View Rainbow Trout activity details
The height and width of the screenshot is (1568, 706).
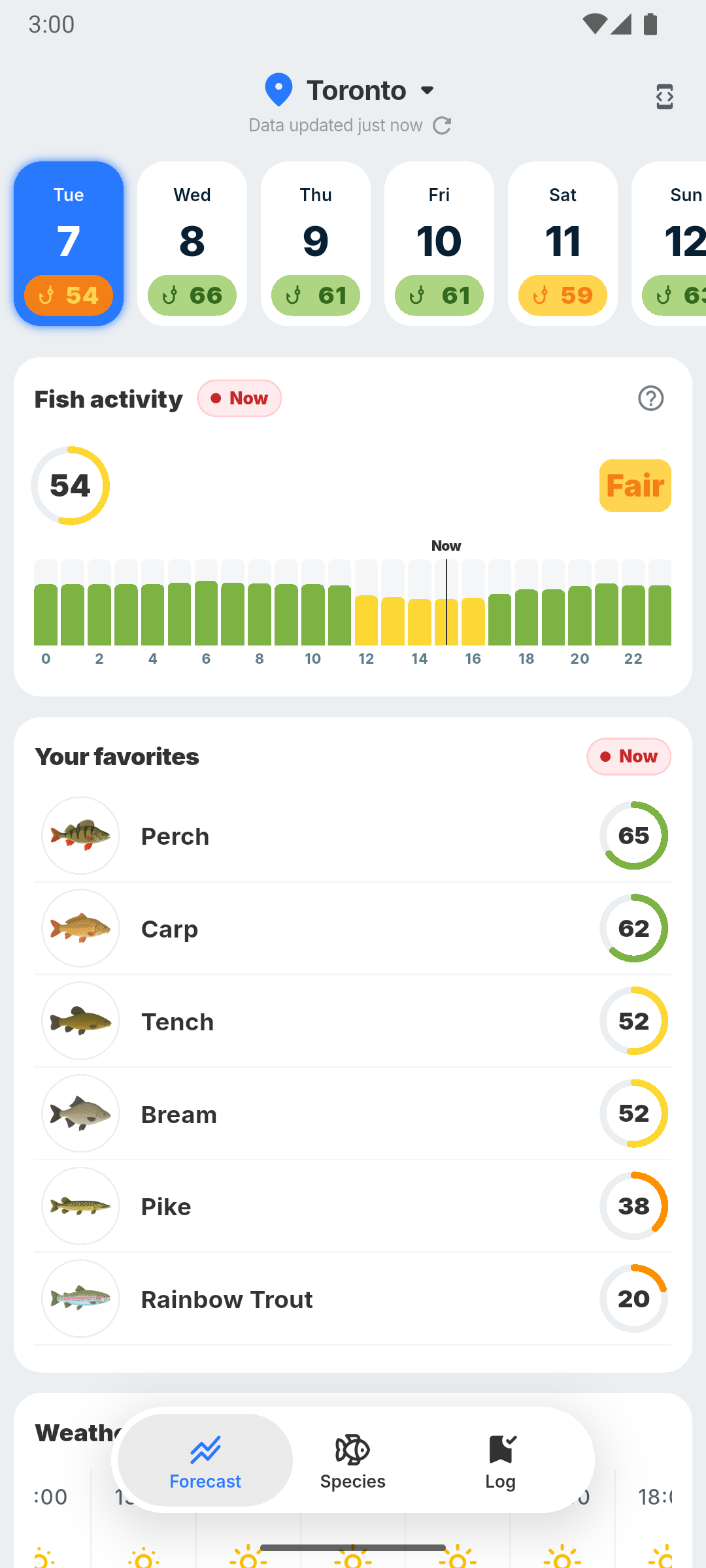coord(353,1299)
